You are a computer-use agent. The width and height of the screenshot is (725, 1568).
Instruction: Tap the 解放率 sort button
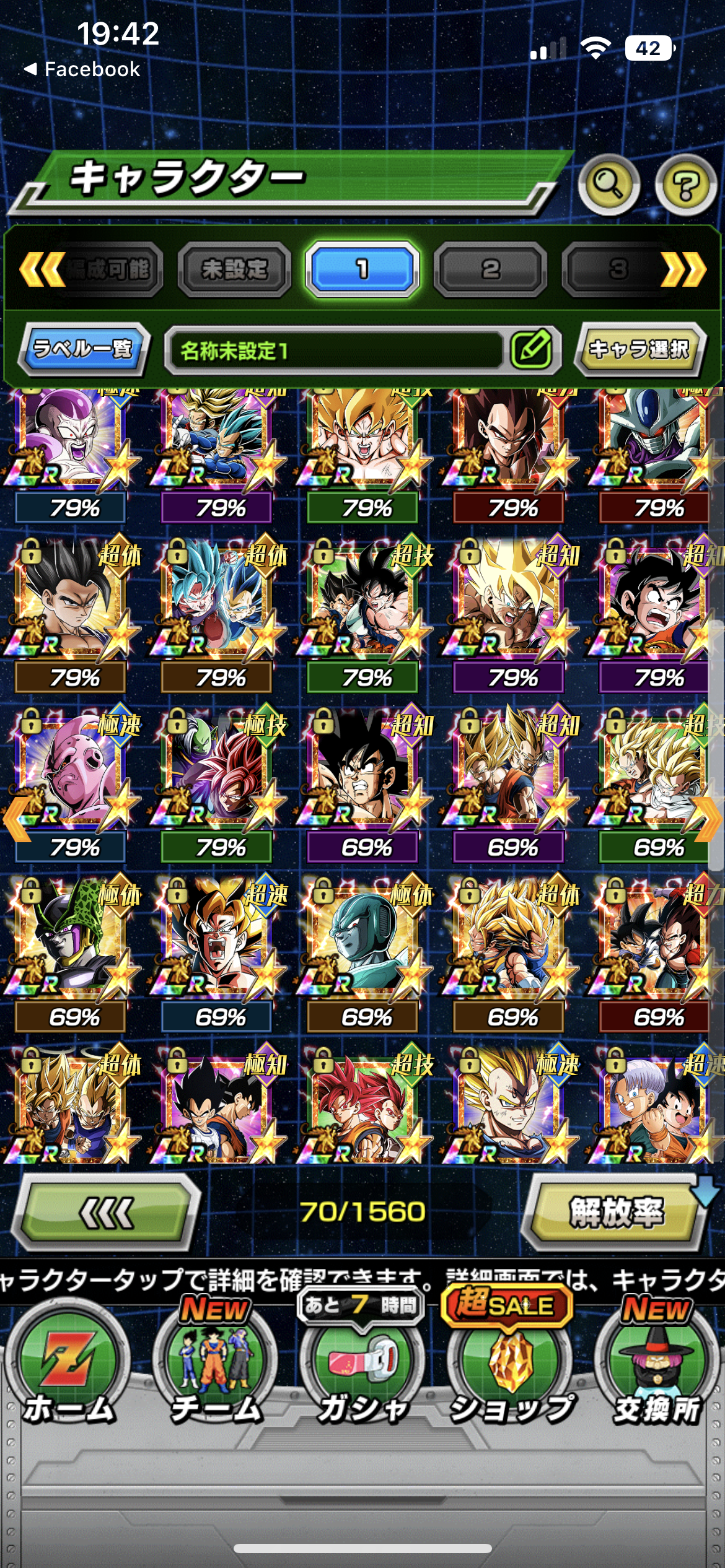[617, 1212]
